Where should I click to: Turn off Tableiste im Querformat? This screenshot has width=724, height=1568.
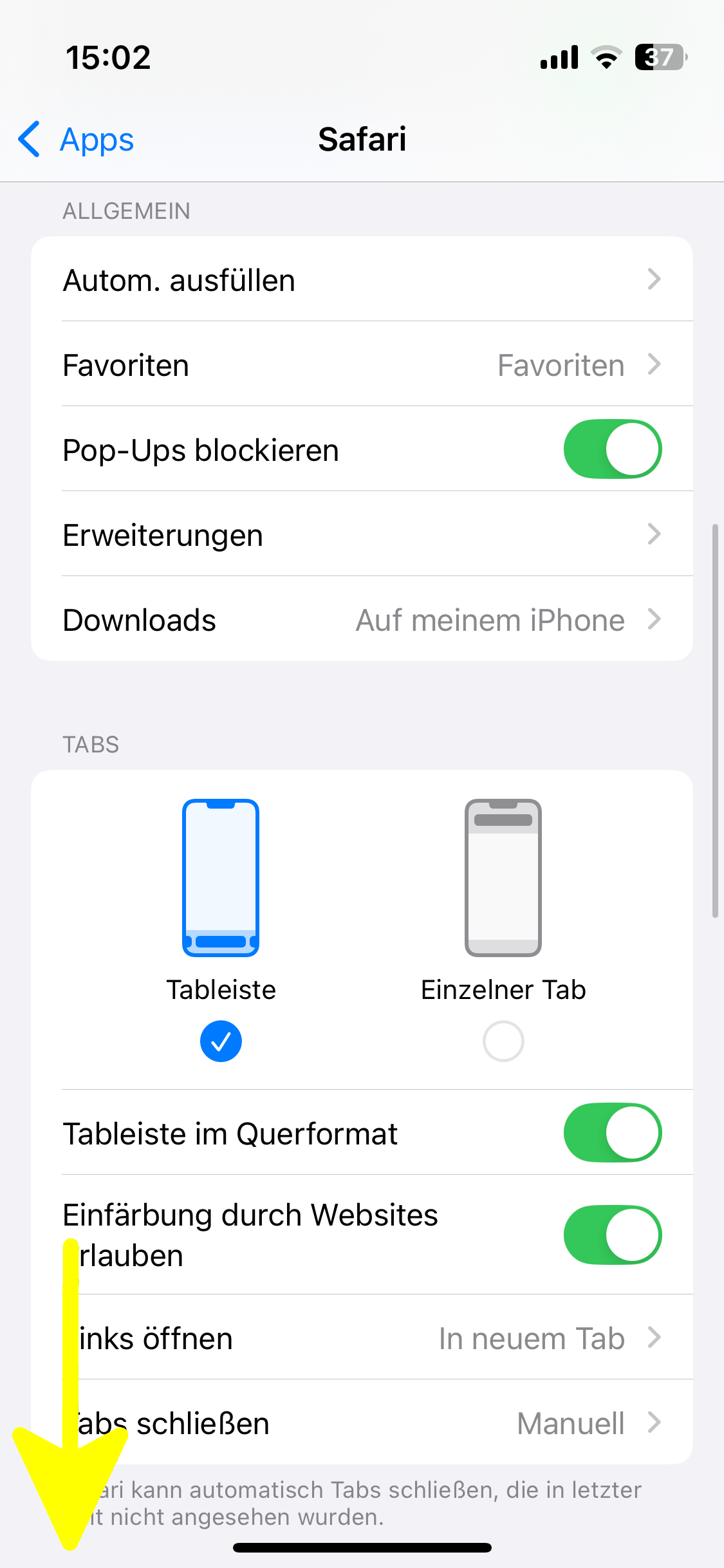612,1133
